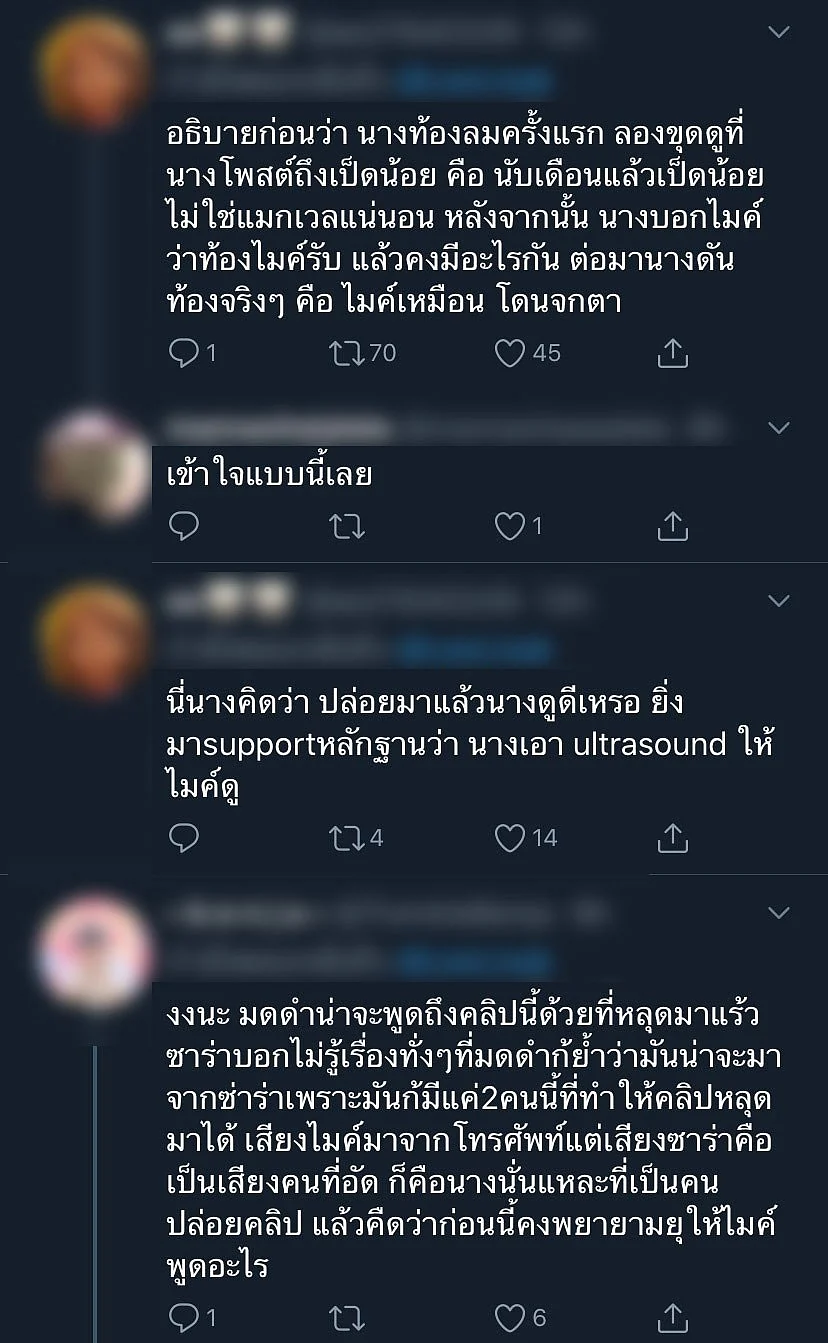
Task: Like the tweet starting "อธิบายก่อนว่า"
Action: (511, 353)
